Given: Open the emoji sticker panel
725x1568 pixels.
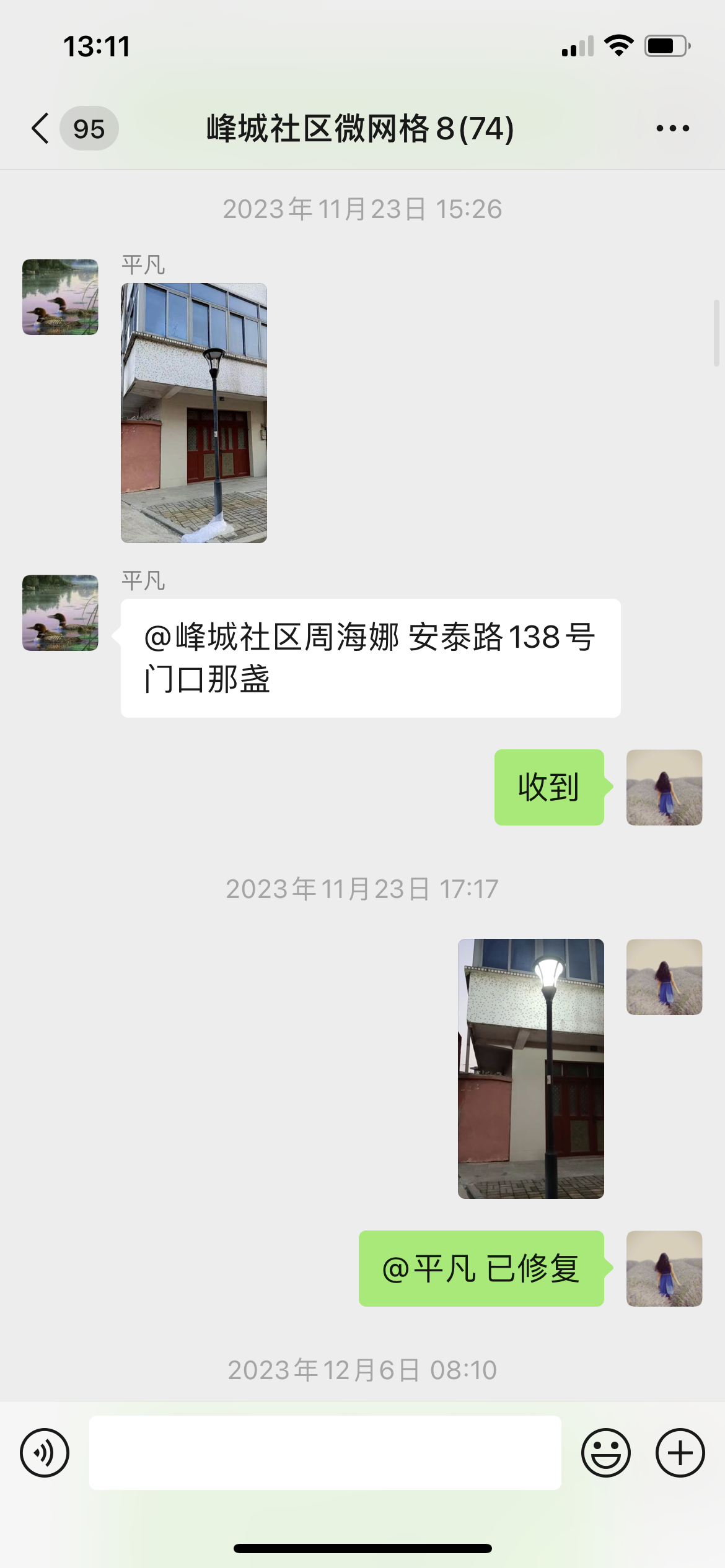Looking at the screenshot, I should [605, 1452].
